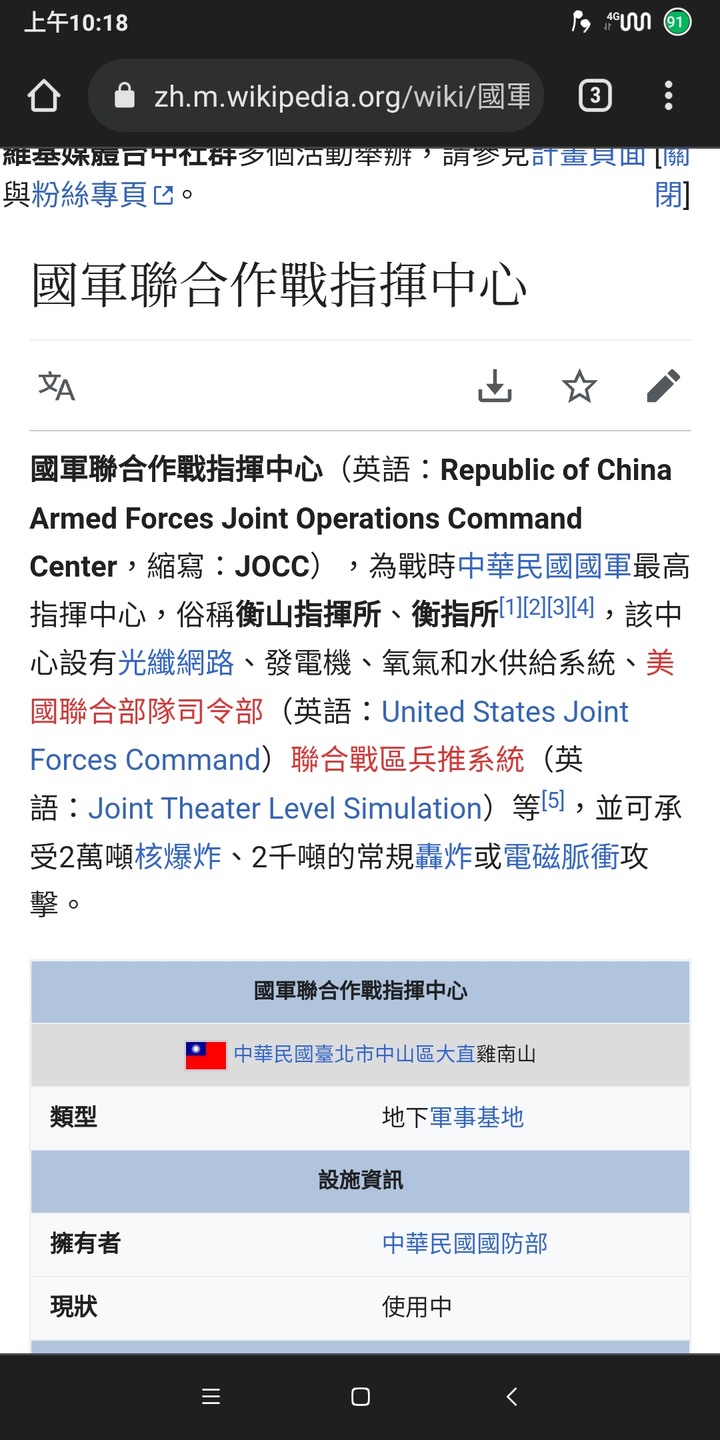
Task: Change the article language
Action: pyautogui.click(x=57, y=386)
